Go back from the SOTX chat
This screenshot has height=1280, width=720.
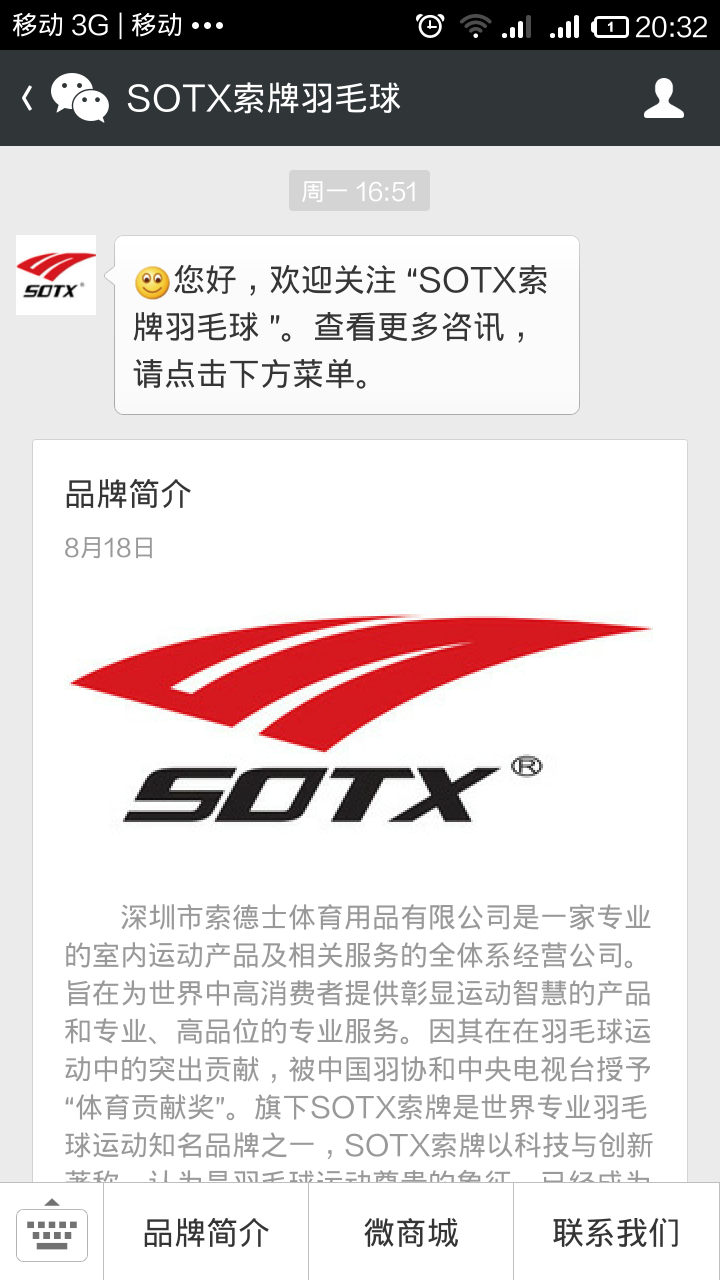(x=28, y=98)
